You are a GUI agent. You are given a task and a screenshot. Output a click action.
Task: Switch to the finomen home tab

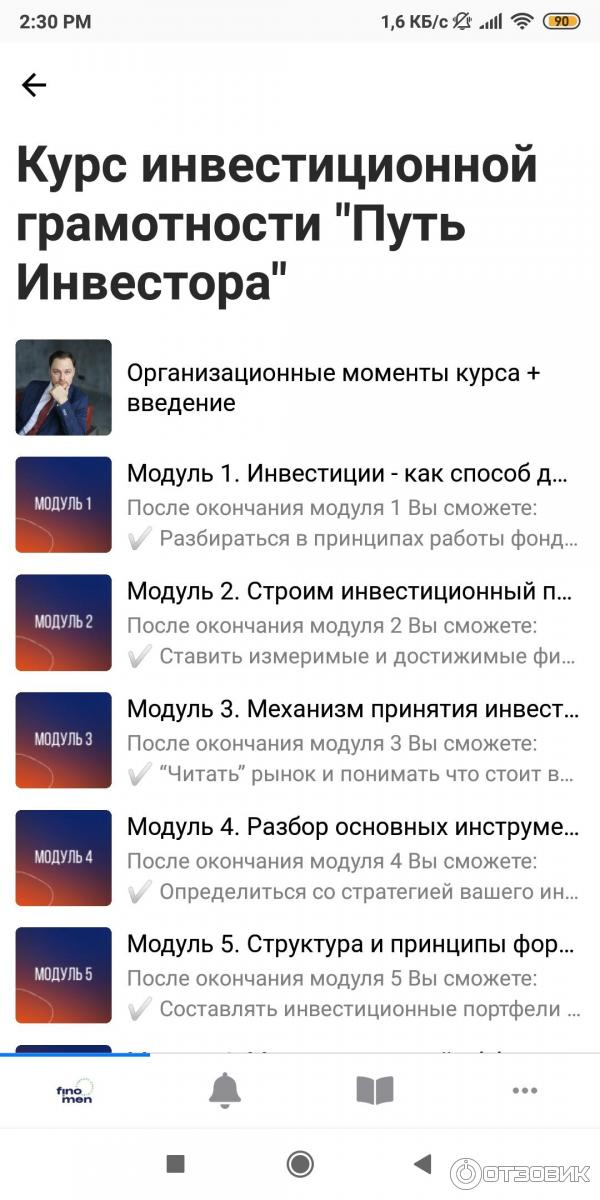pos(75,1091)
